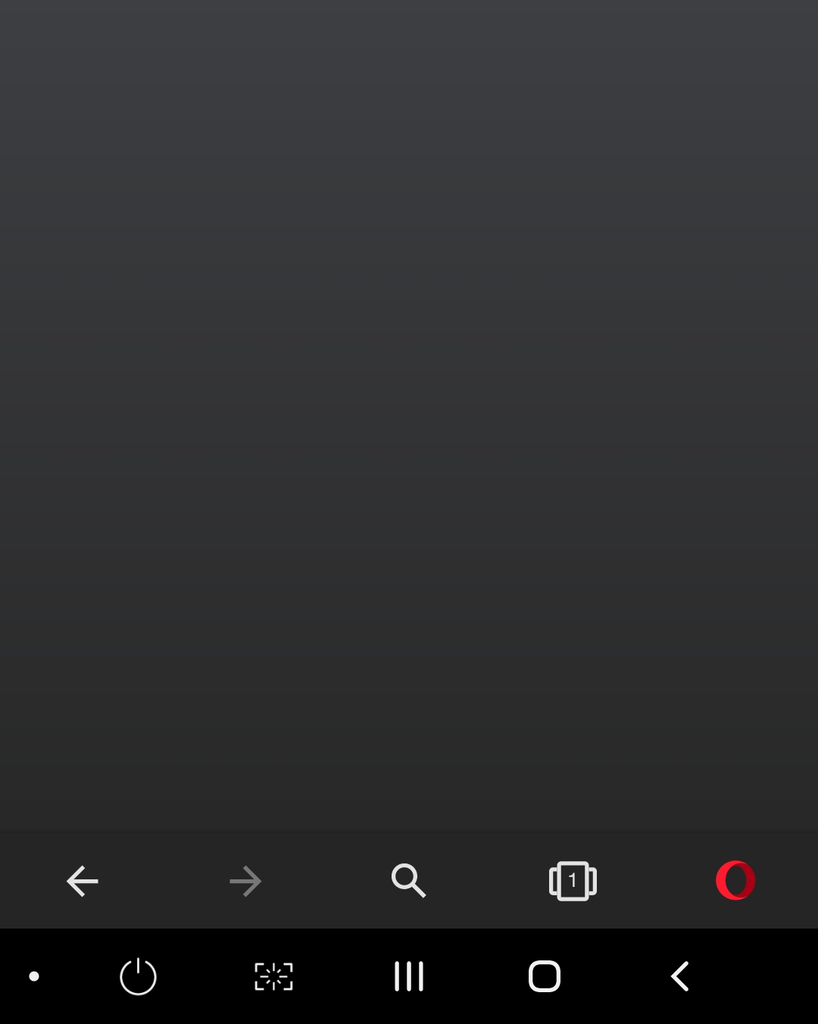This screenshot has width=818, height=1024.
Task: Open the Opera menu
Action: [735, 881]
